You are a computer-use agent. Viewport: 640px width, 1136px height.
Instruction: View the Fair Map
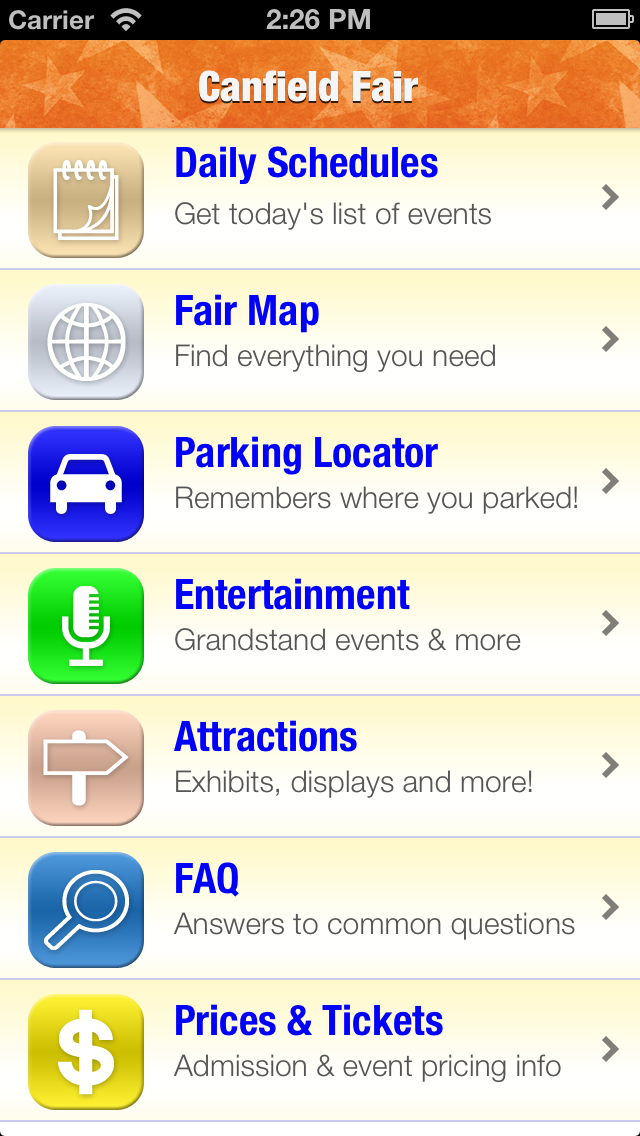pos(320,340)
